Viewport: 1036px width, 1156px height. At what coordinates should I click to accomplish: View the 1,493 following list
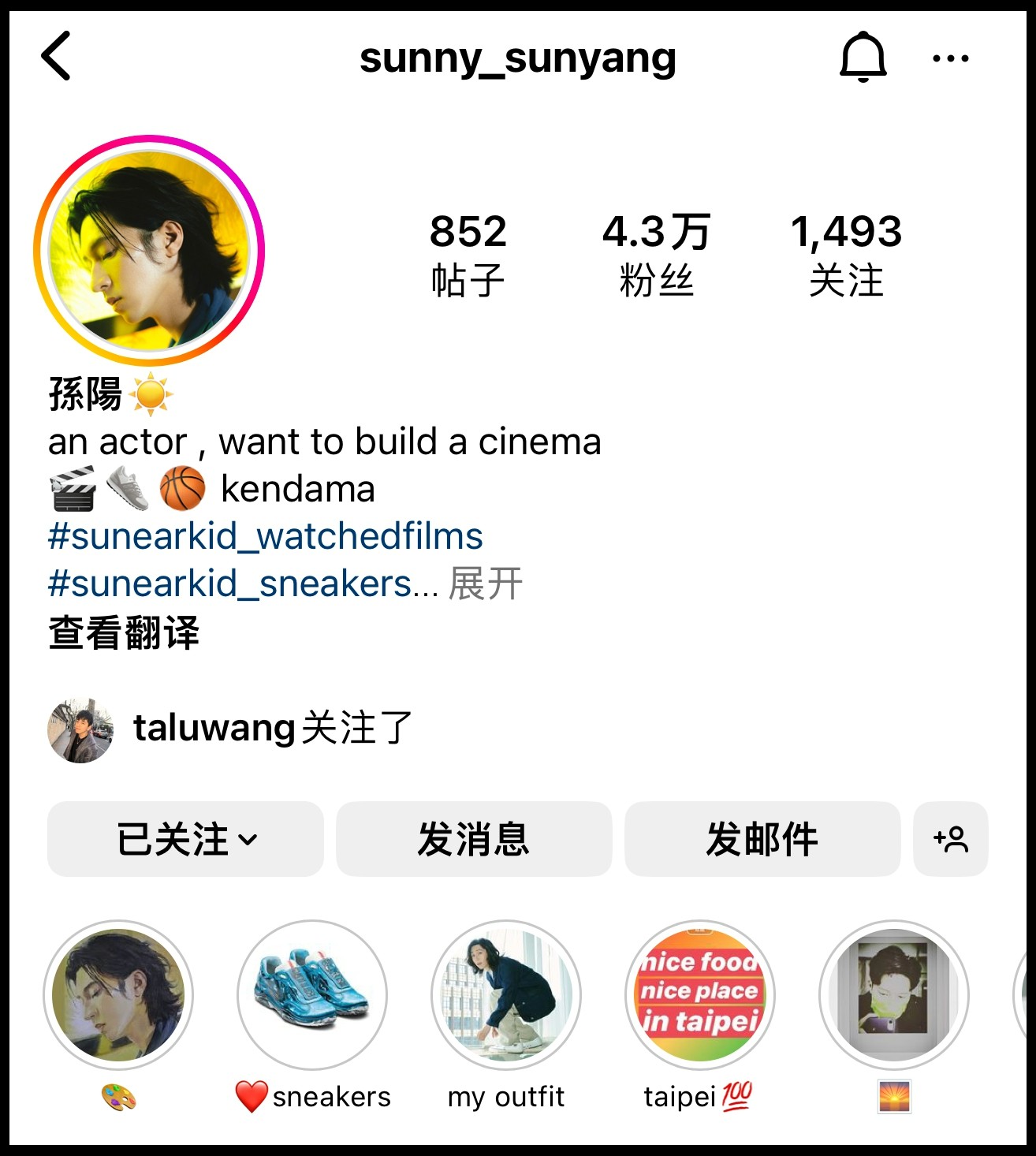[846, 254]
